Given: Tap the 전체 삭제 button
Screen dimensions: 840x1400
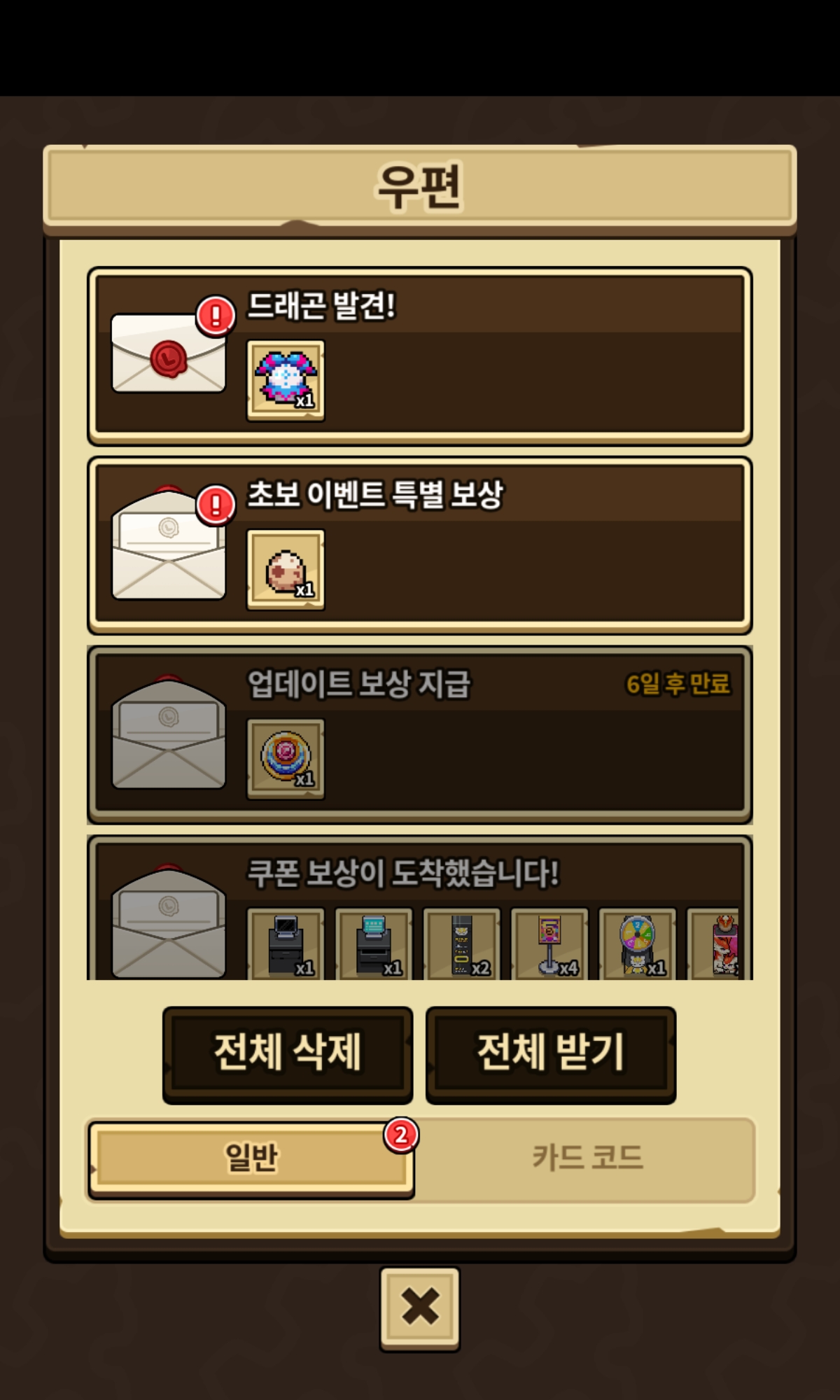Looking at the screenshot, I should tap(288, 1053).
